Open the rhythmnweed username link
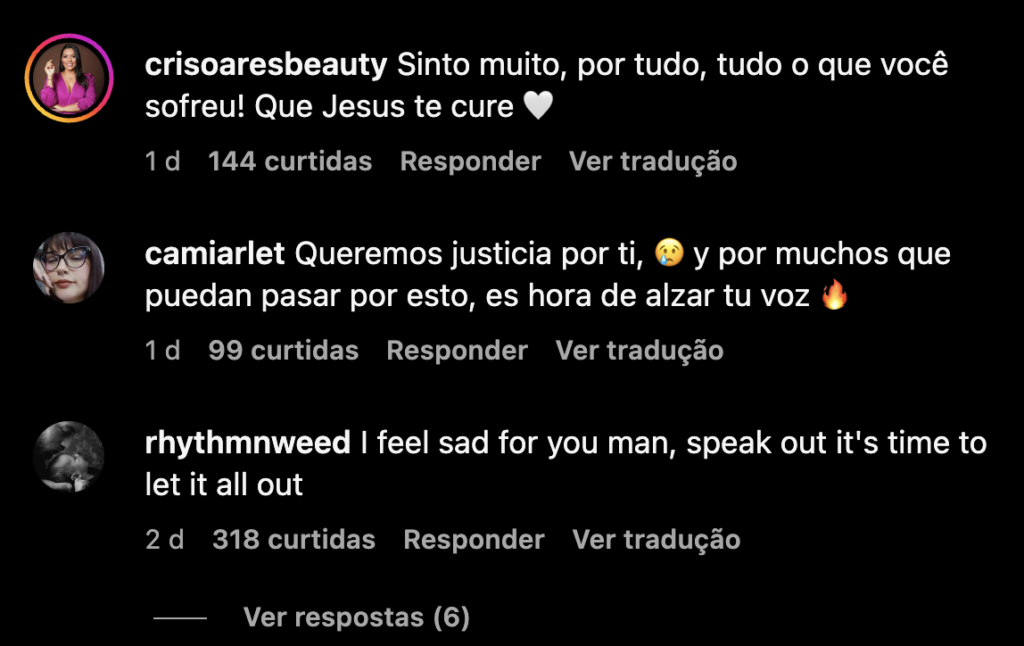 [248, 444]
